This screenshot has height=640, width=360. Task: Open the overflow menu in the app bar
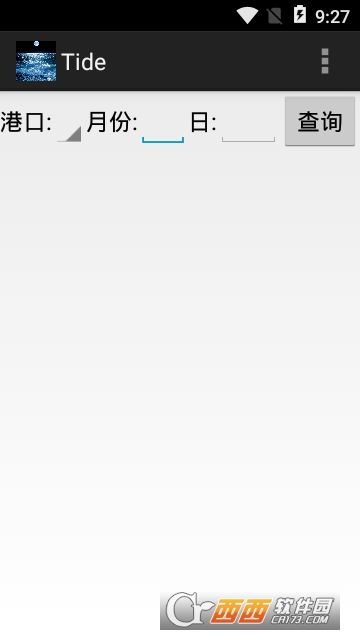click(324, 61)
